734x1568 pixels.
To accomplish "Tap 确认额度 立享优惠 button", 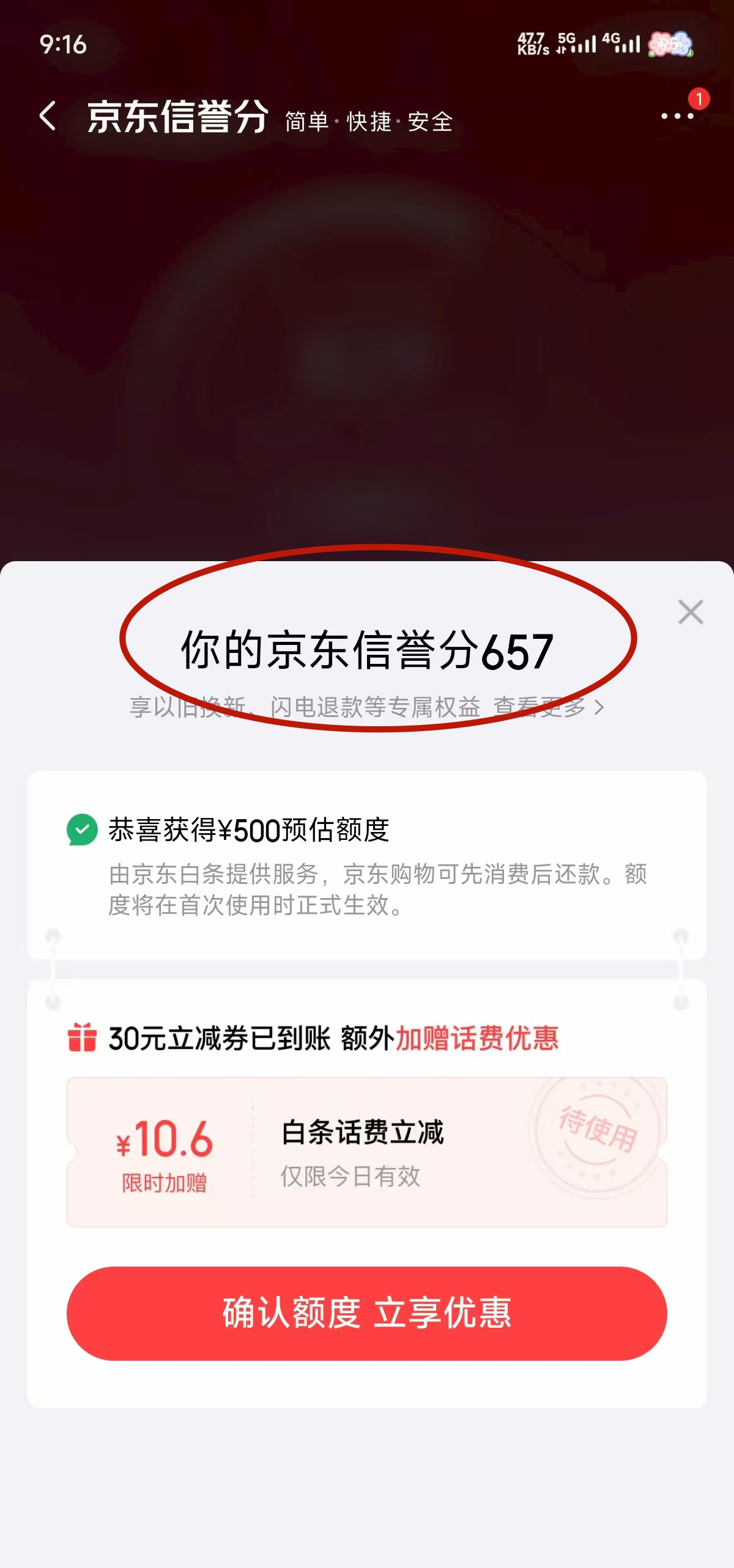I will point(367,1314).
